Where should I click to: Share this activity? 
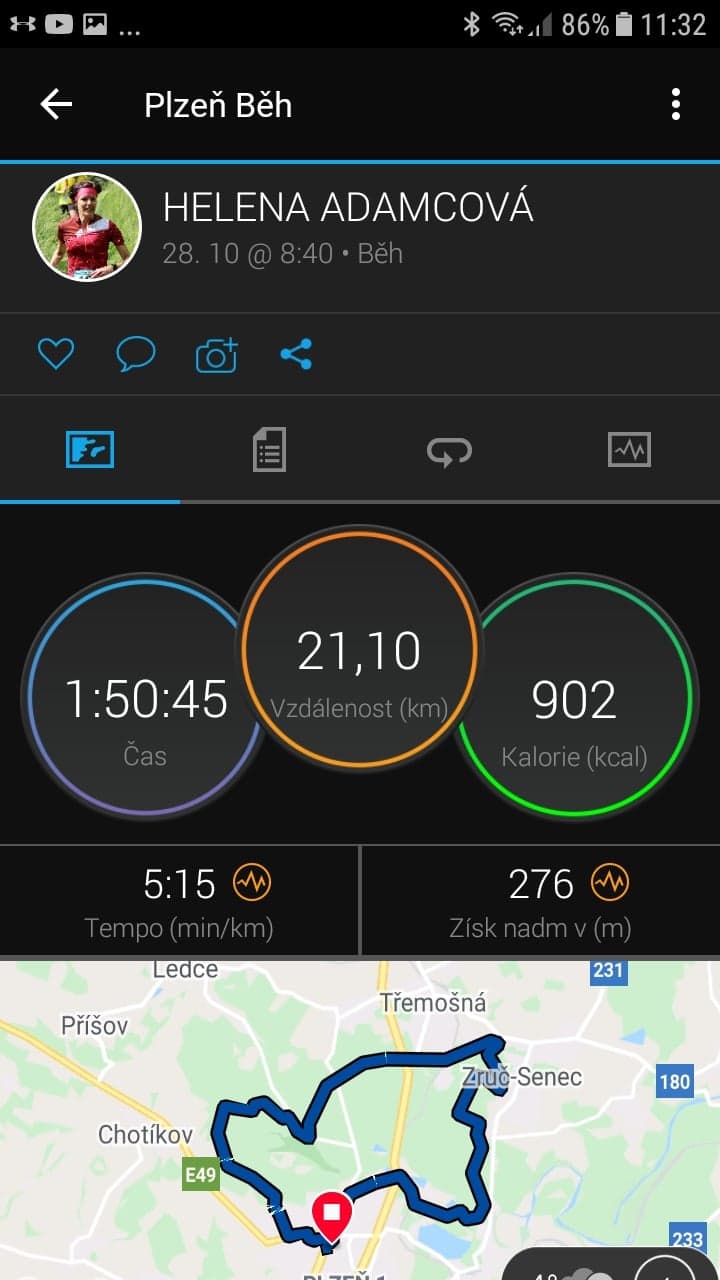pos(296,354)
